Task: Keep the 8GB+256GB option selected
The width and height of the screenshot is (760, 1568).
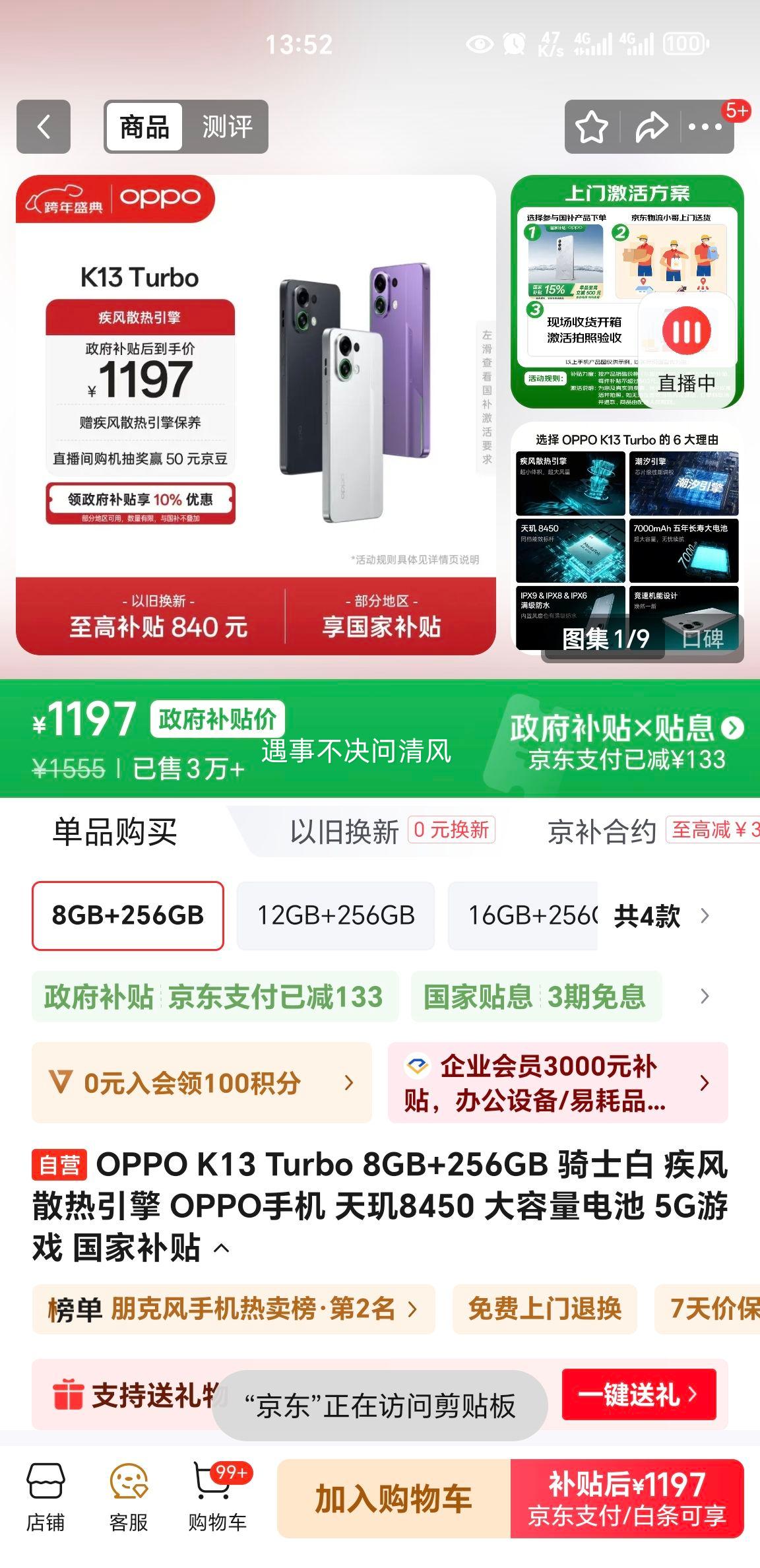Action: [x=129, y=916]
